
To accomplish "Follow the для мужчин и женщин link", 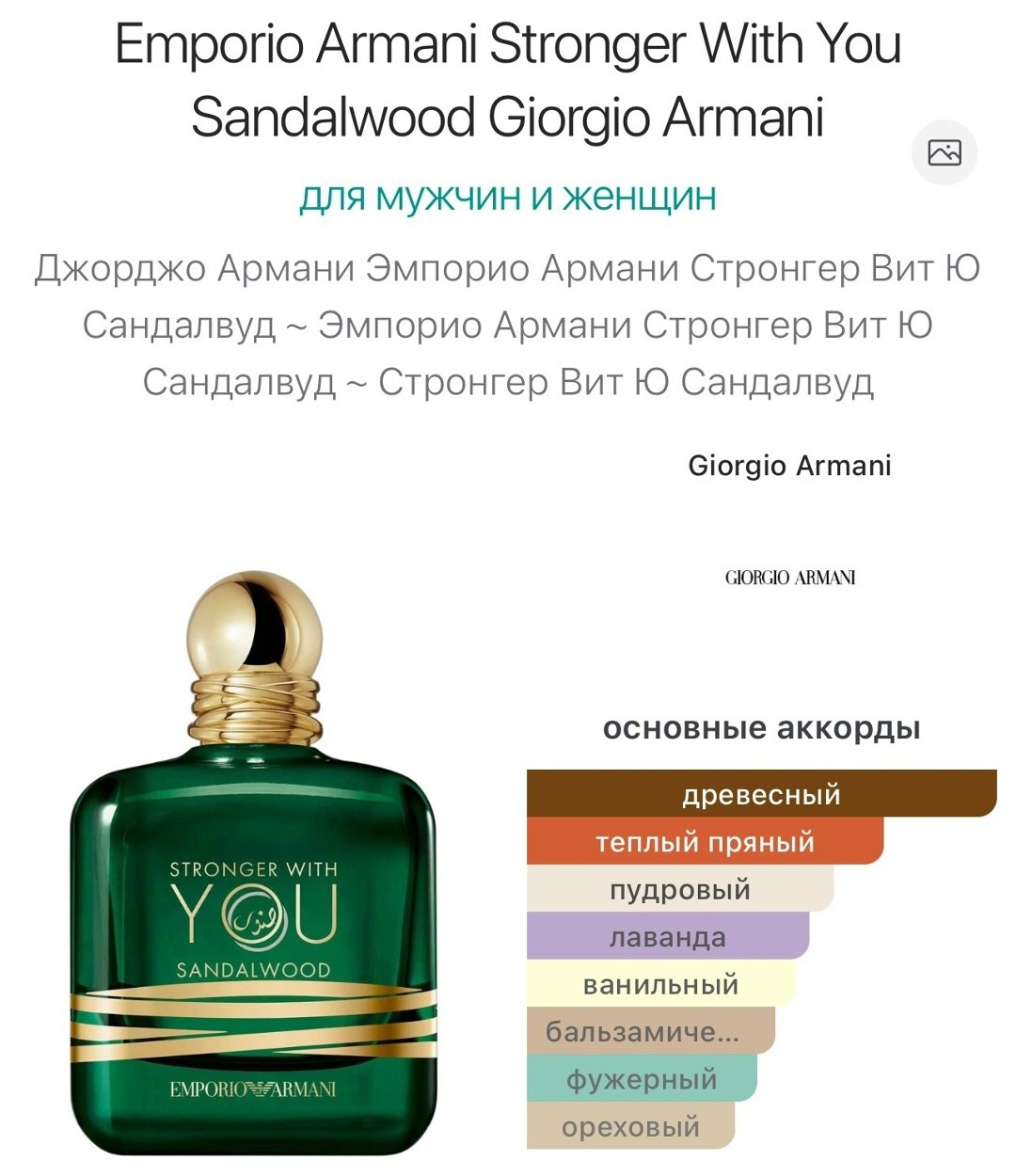I will pyautogui.click(x=508, y=197).
